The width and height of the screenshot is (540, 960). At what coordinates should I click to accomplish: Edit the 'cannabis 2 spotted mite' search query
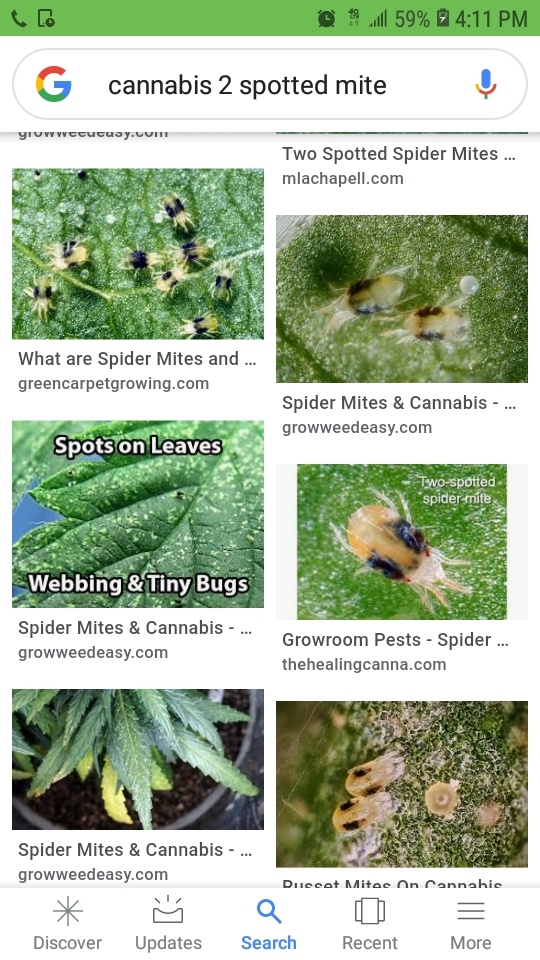(247, 85)
